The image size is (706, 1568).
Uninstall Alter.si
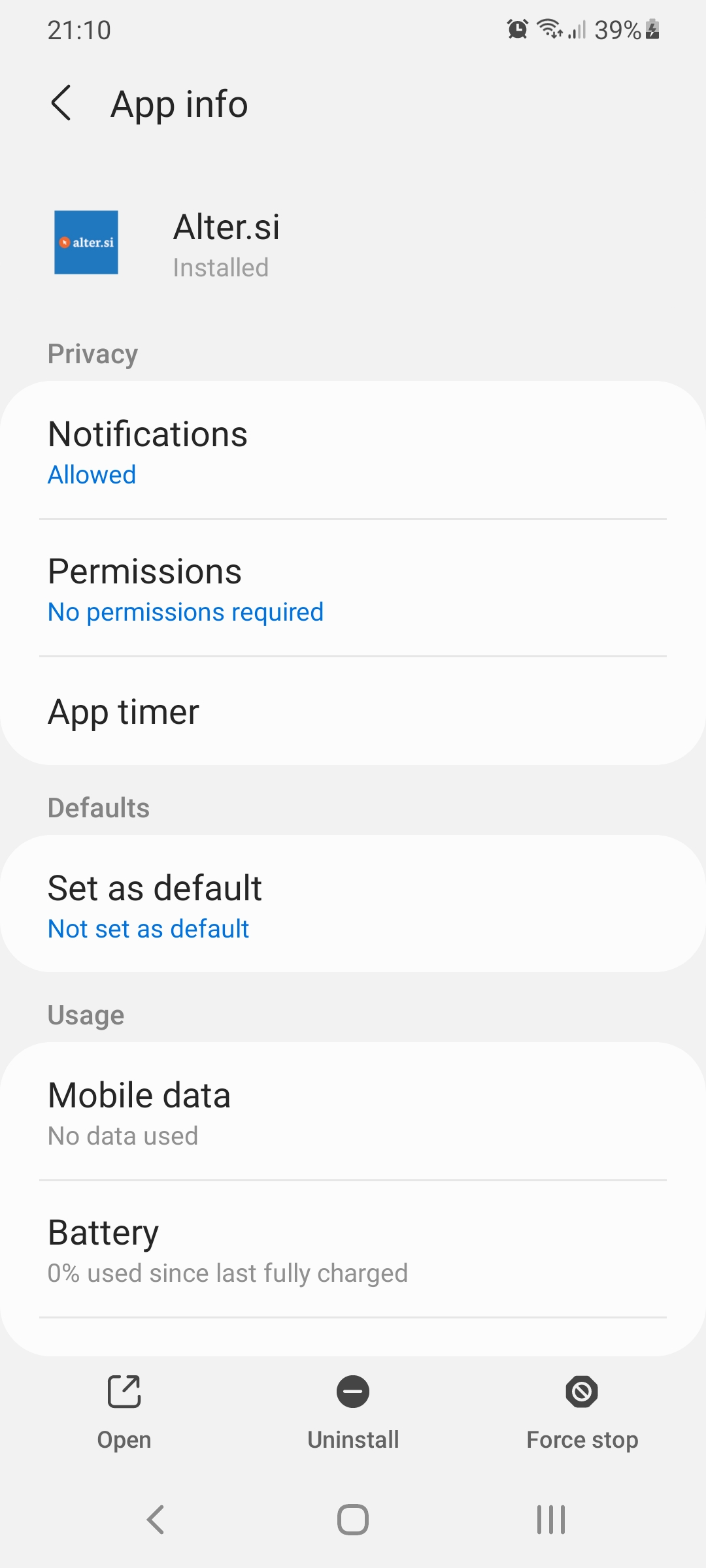[353, 1411]
